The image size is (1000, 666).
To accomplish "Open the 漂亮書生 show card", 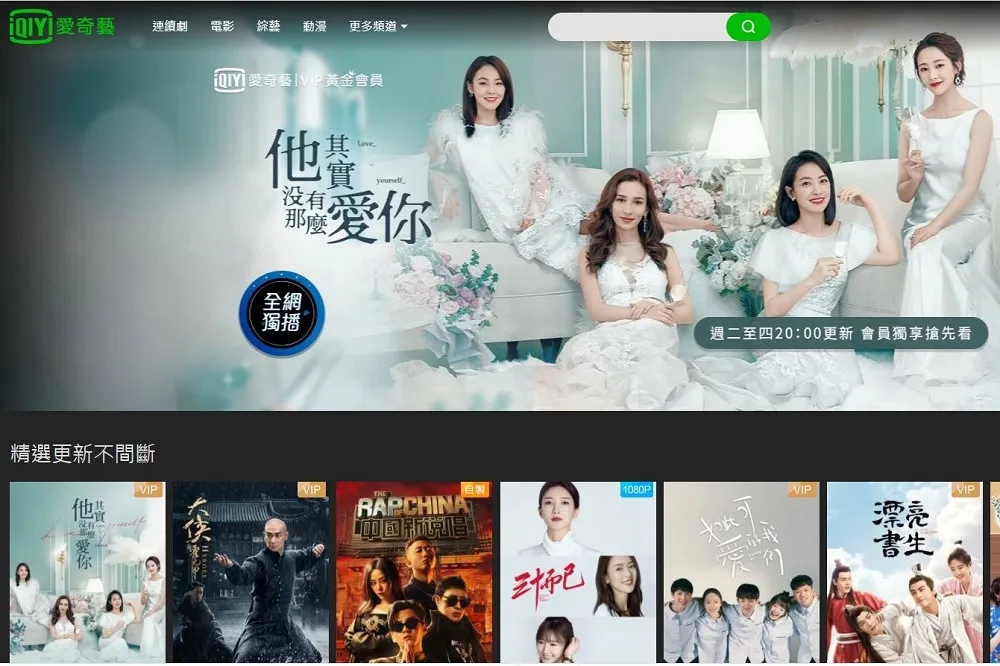I will tap(905, 570).
